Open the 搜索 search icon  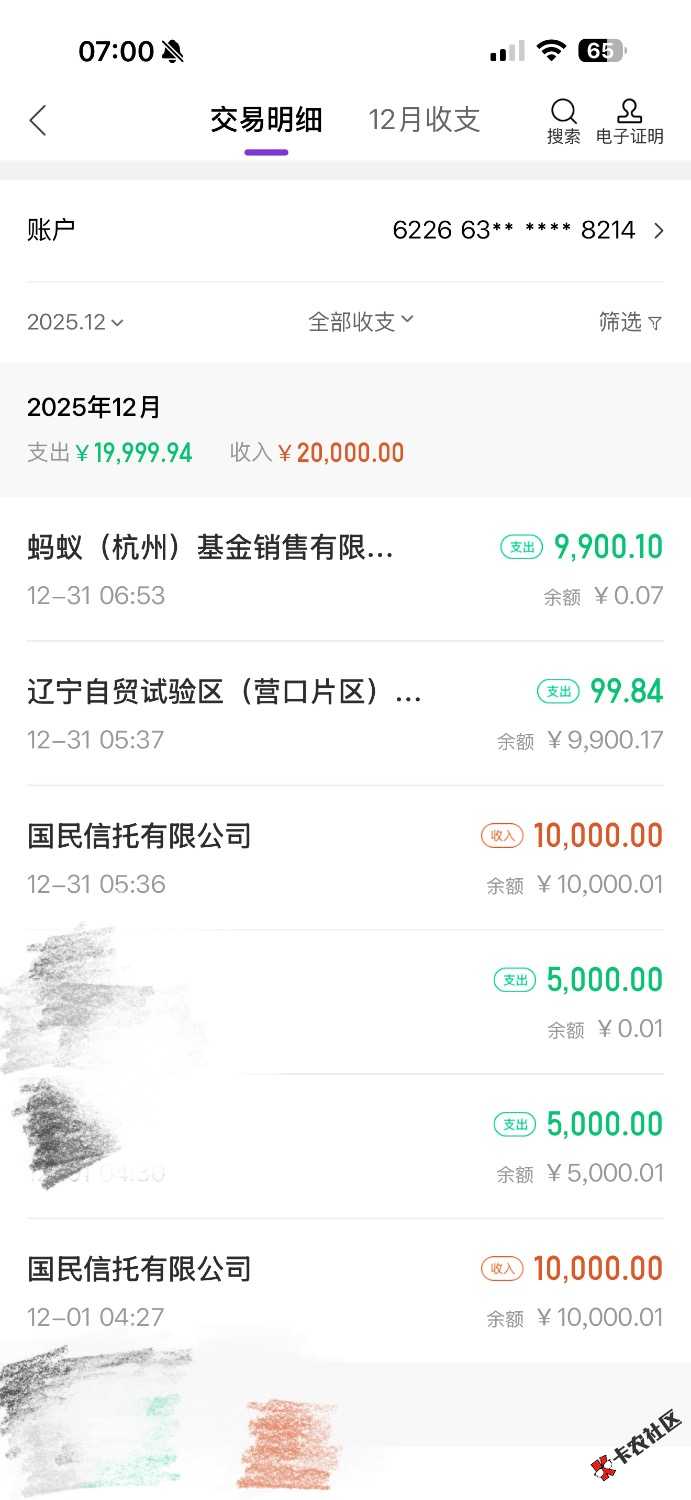tap(564, 122)
